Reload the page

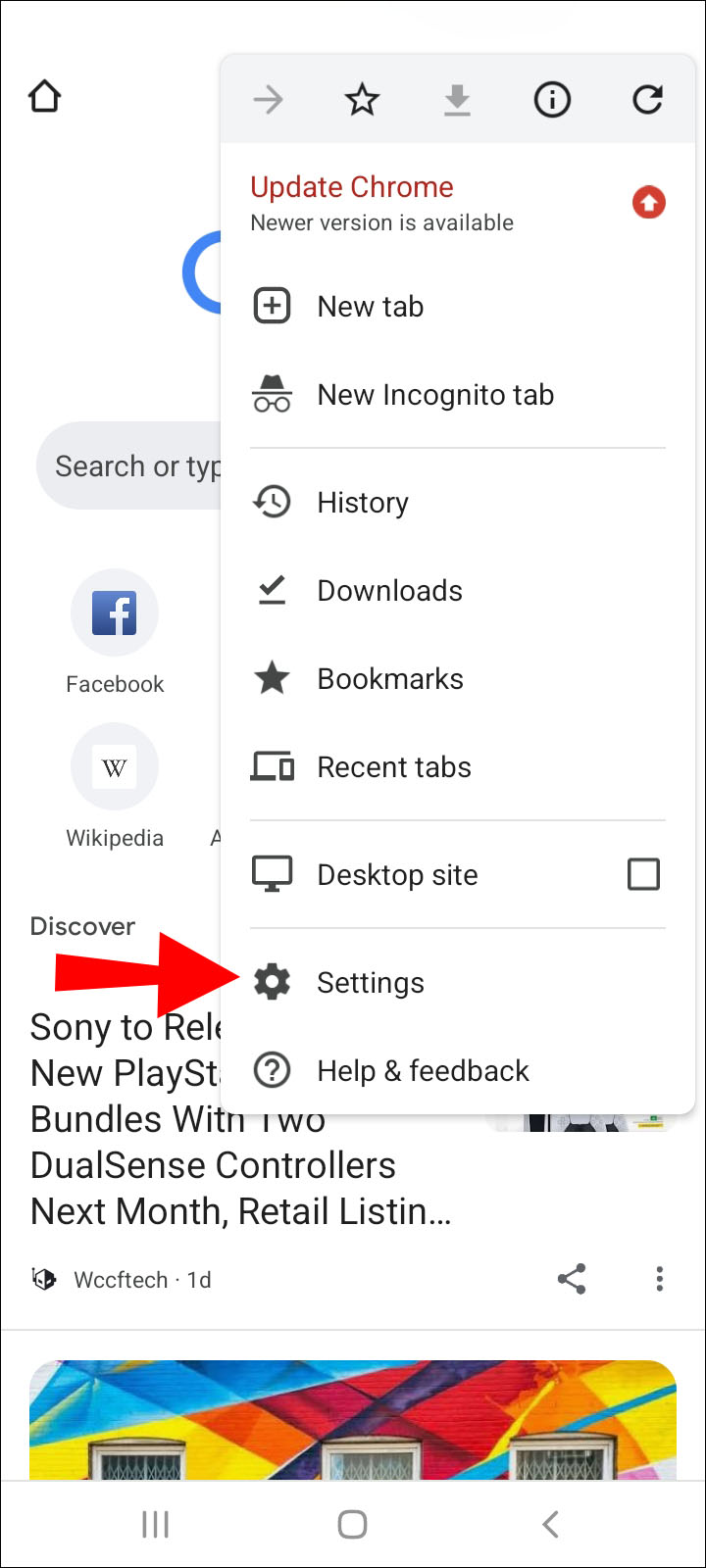pyautogui.click(x=647, y=99)
